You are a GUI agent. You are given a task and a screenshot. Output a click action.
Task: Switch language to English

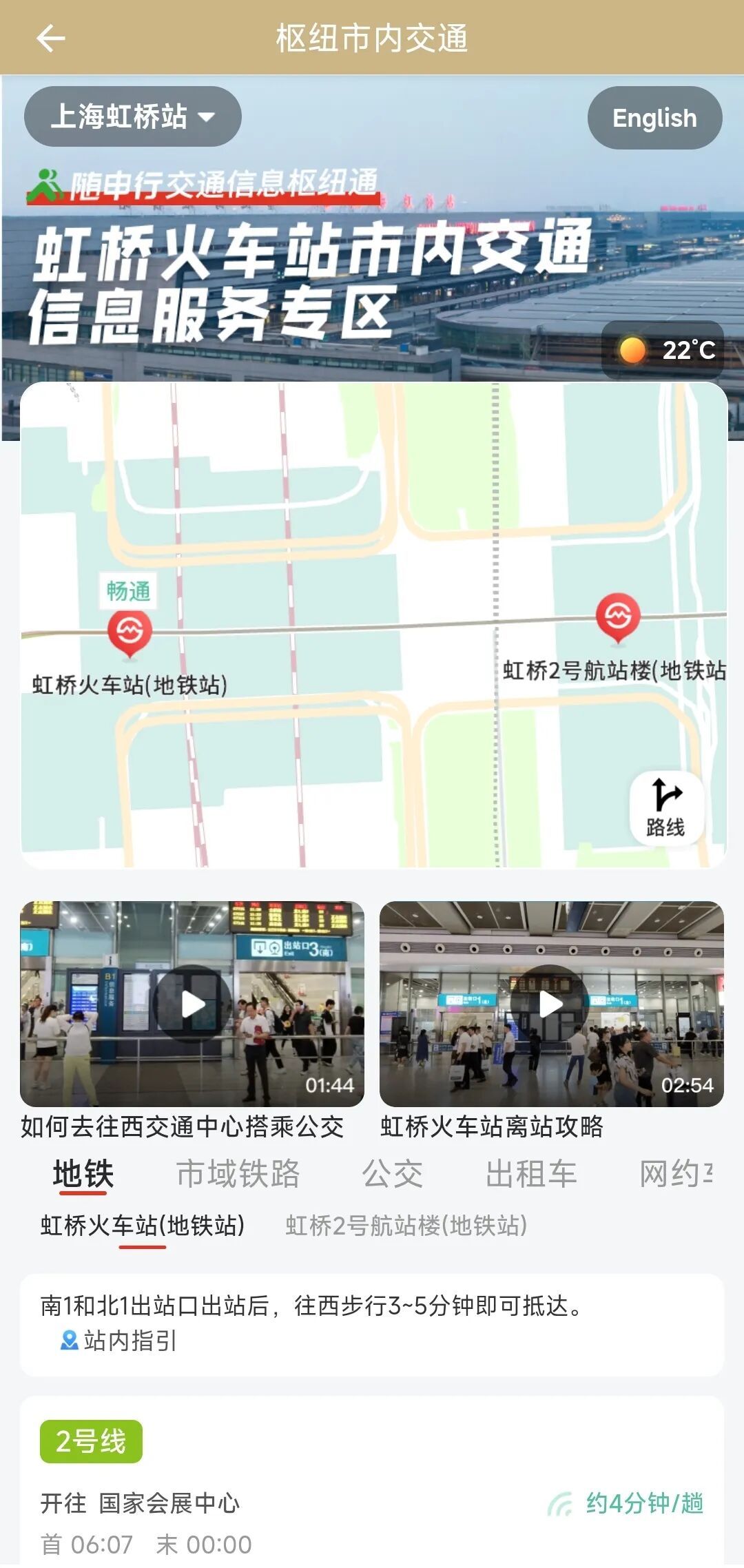(x=654, y=118)
